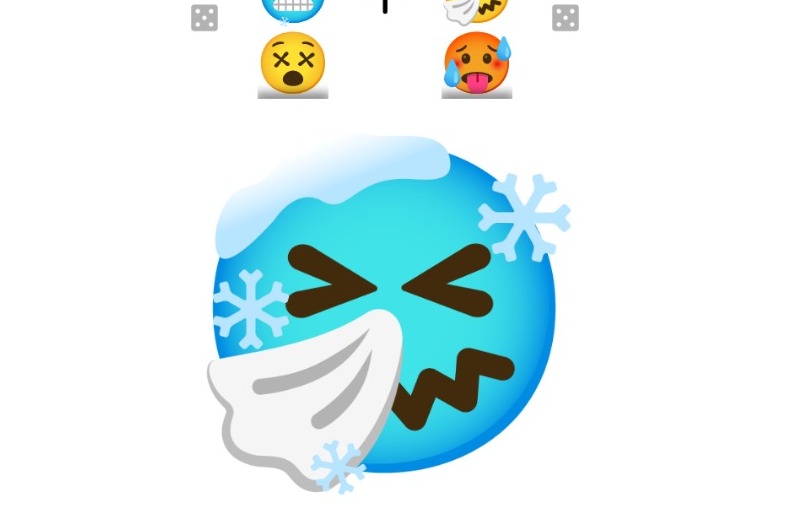Randomize the right emoji with the dice
The height and width of the screenshot is (505, 806).
565,18
